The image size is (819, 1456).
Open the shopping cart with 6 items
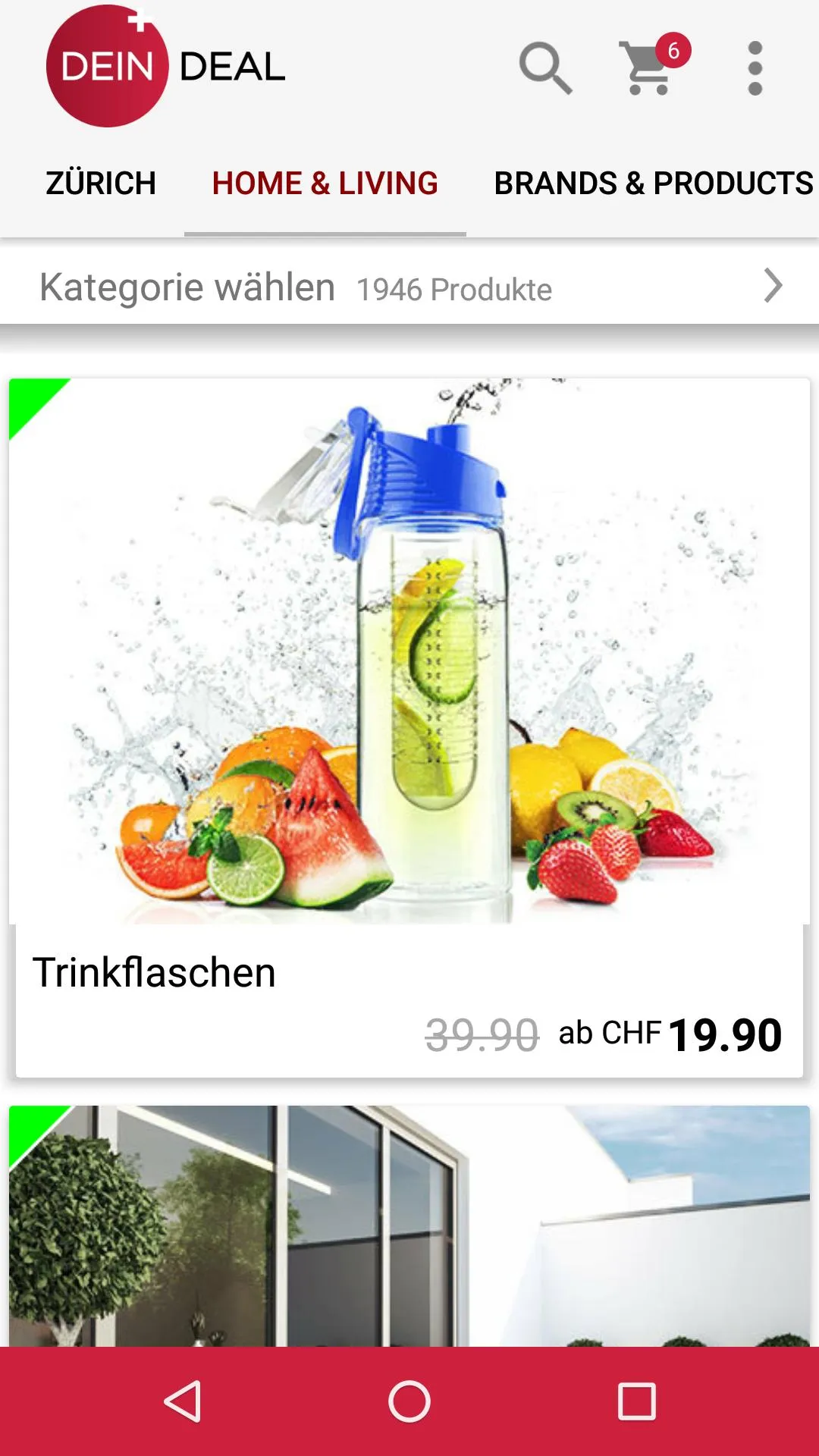(x=651, y=67)
